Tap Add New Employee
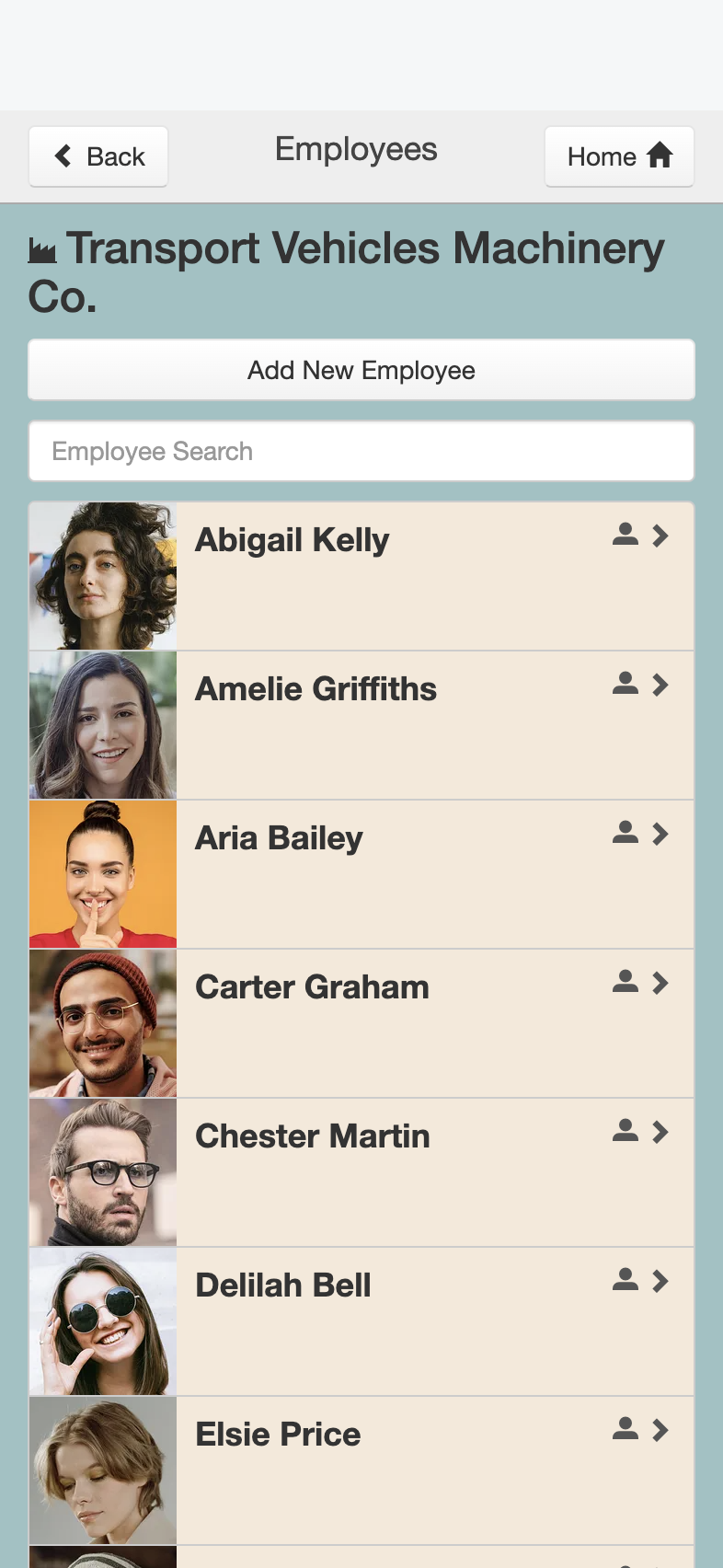The height and width of the screenshot is (1568, 723). [361, 370]
